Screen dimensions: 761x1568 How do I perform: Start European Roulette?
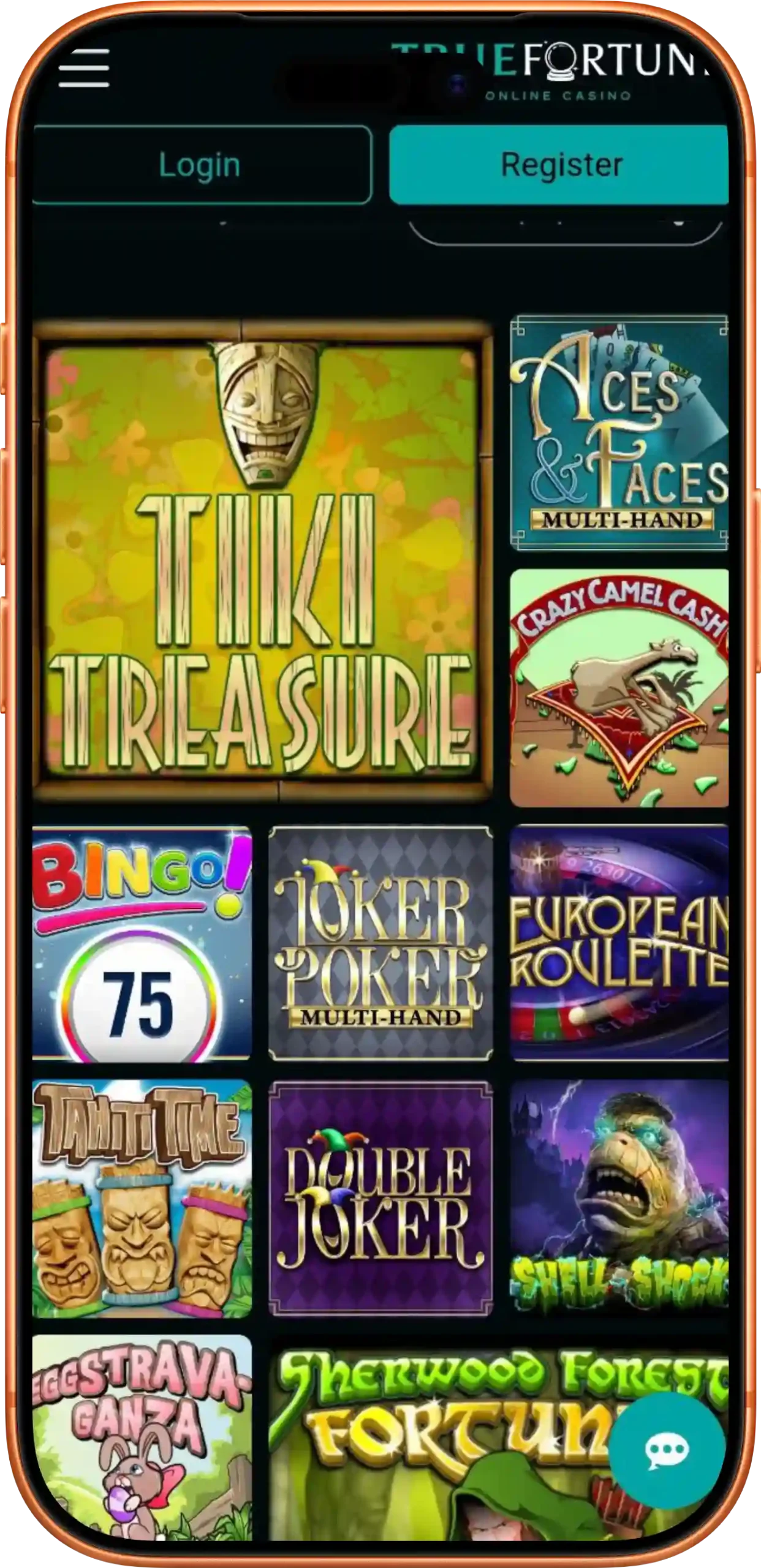[619, 943]
